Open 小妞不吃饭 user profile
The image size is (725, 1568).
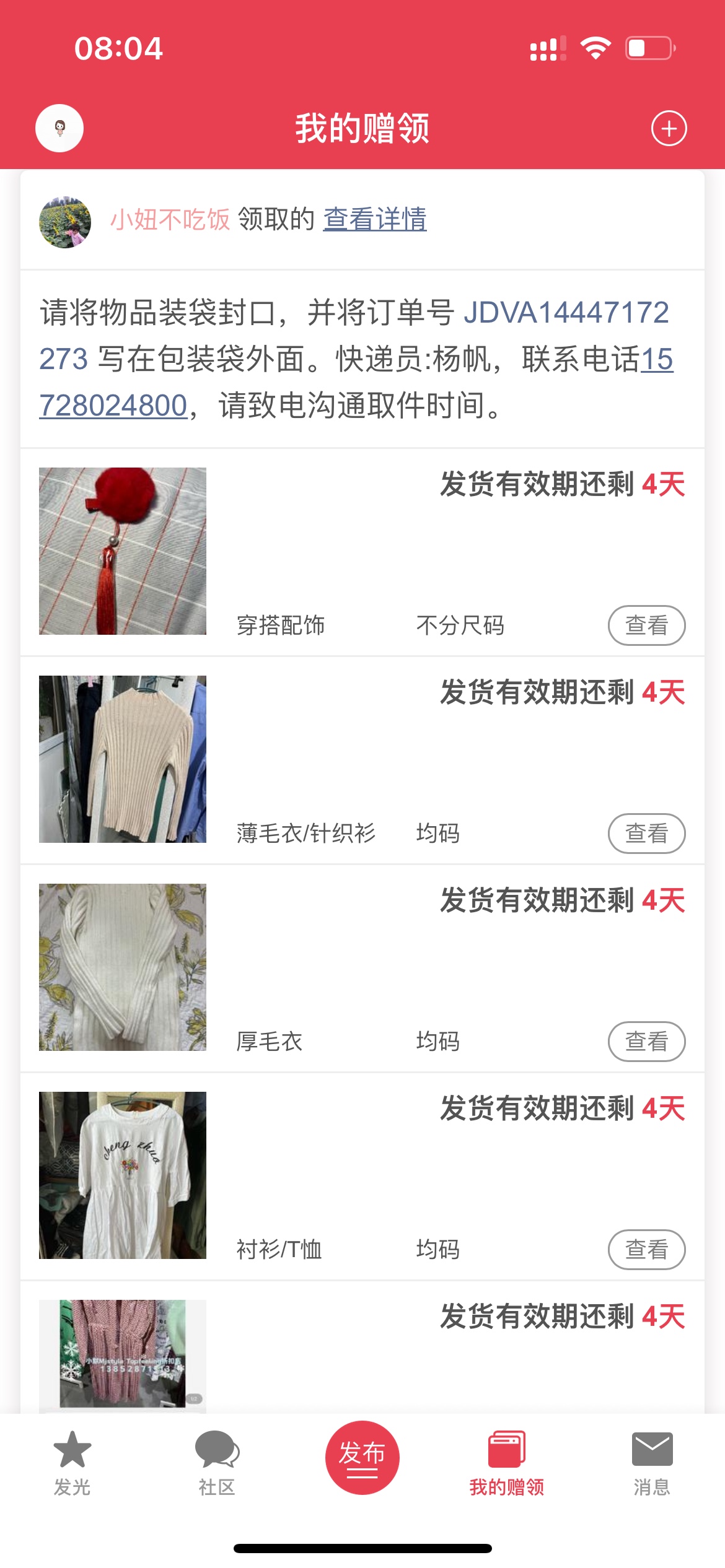tap(170, 219)
